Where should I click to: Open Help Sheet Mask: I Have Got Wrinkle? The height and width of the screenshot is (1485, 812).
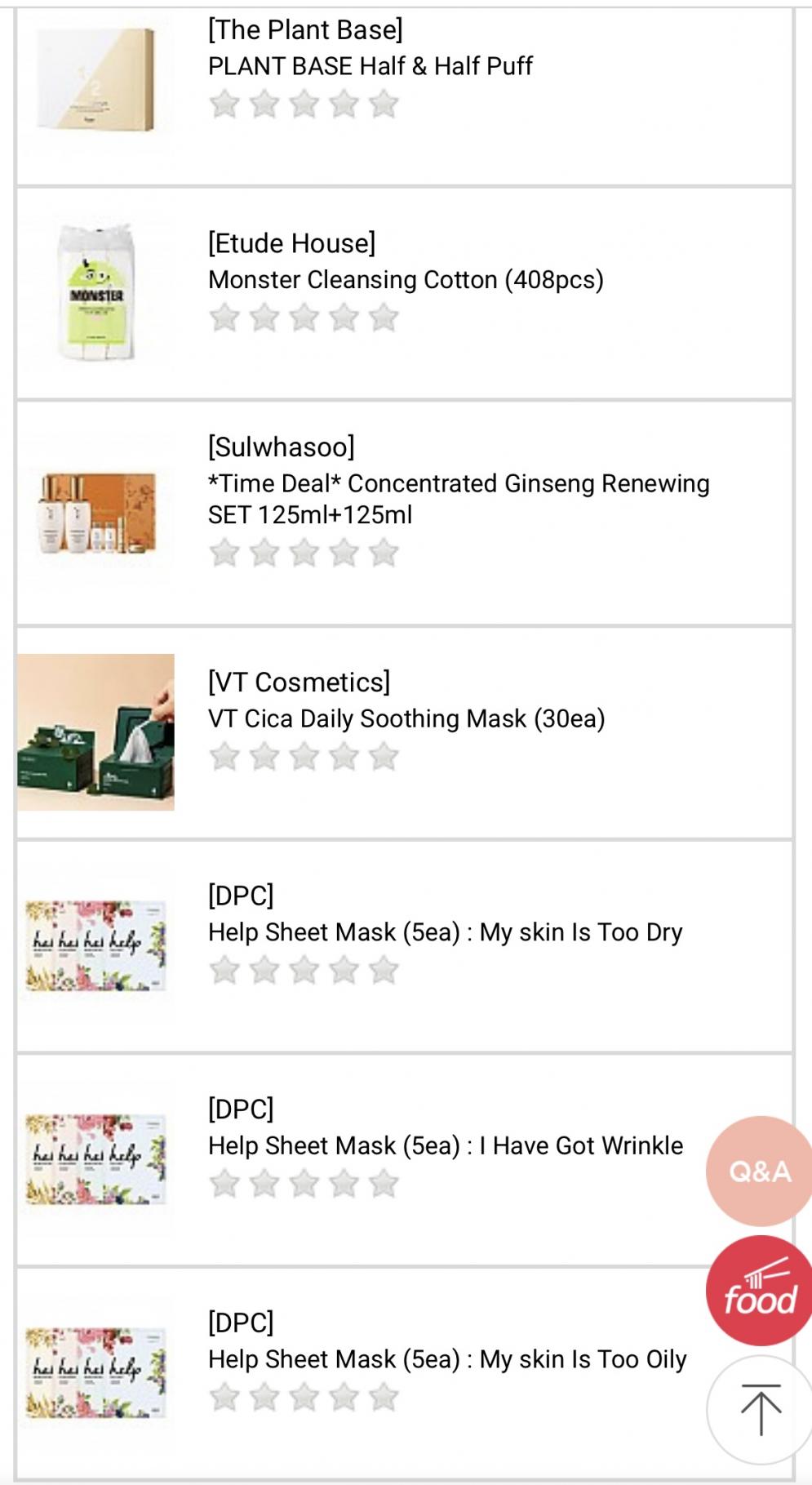[445, 1146]
